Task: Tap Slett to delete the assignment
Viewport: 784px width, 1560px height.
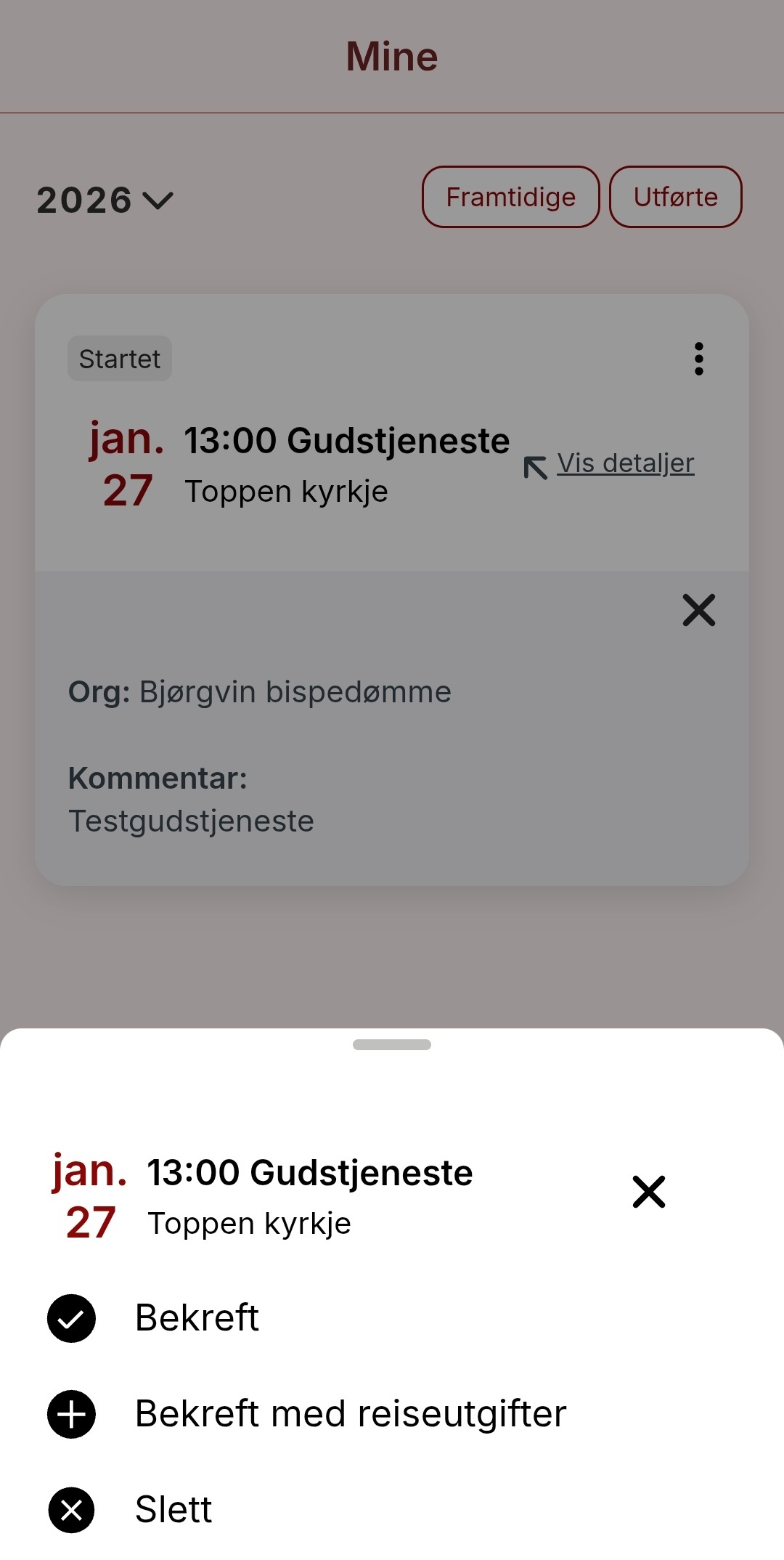Action: [x=173, y=1510]
